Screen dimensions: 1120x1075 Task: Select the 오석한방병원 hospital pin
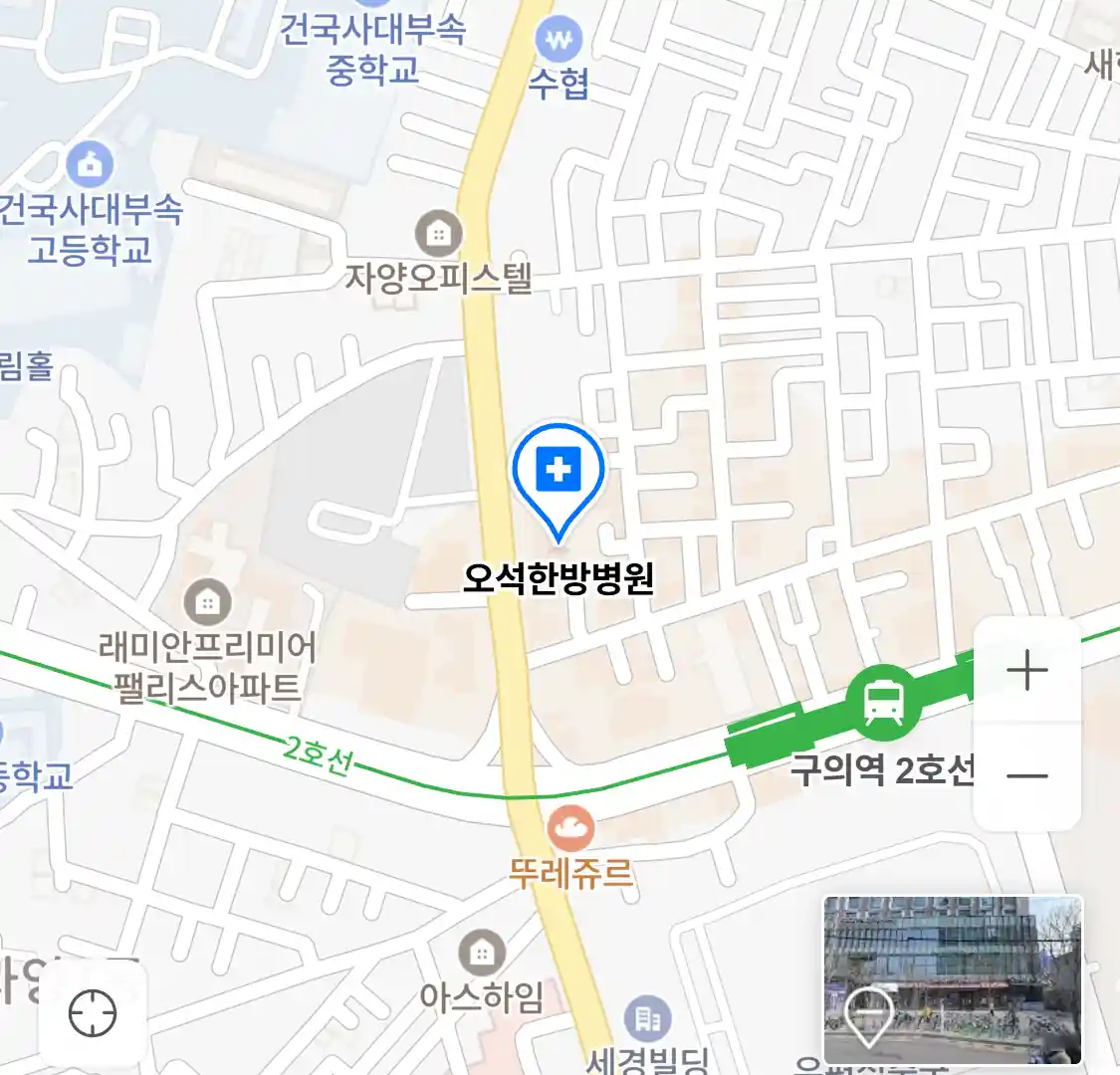click(559, 470)
